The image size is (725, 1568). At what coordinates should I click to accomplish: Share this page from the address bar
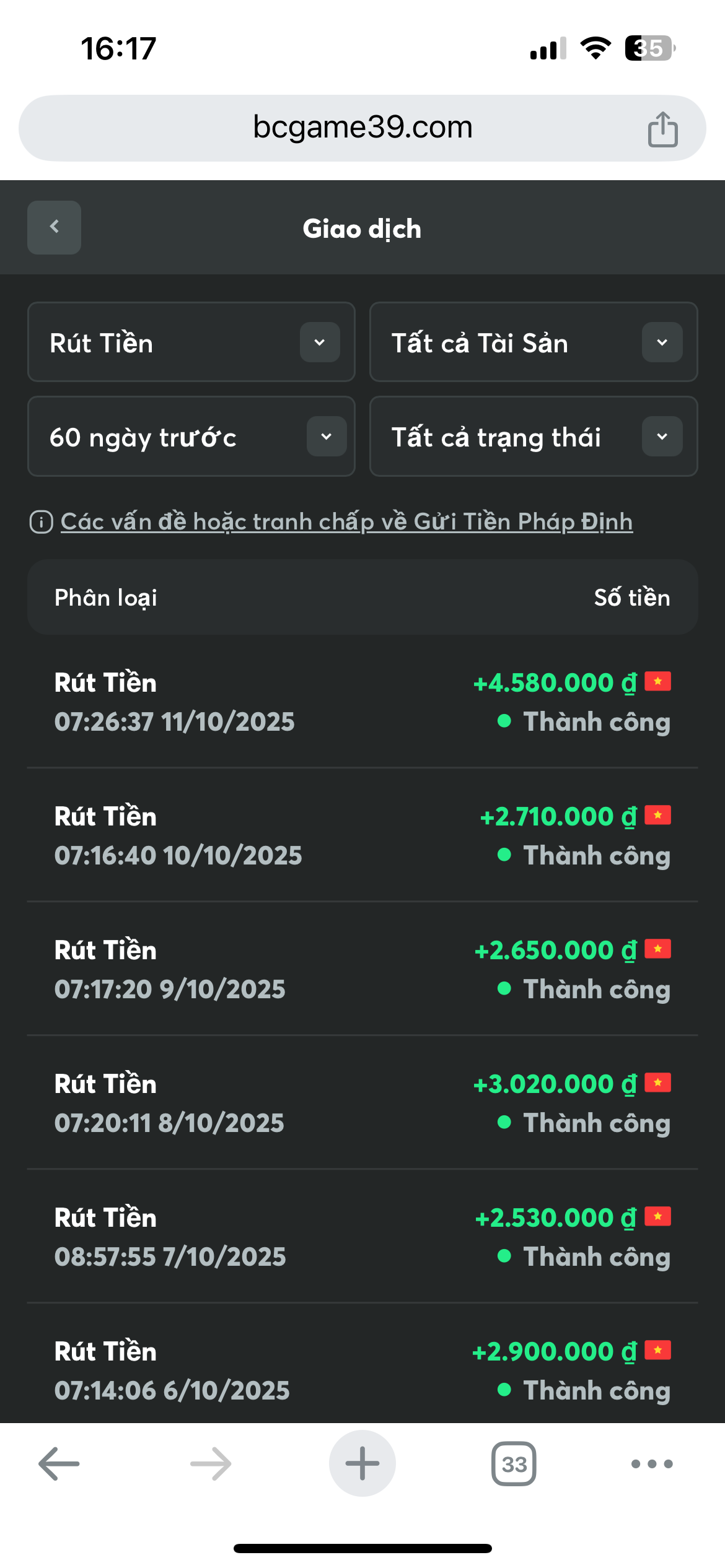pos(662,129)
